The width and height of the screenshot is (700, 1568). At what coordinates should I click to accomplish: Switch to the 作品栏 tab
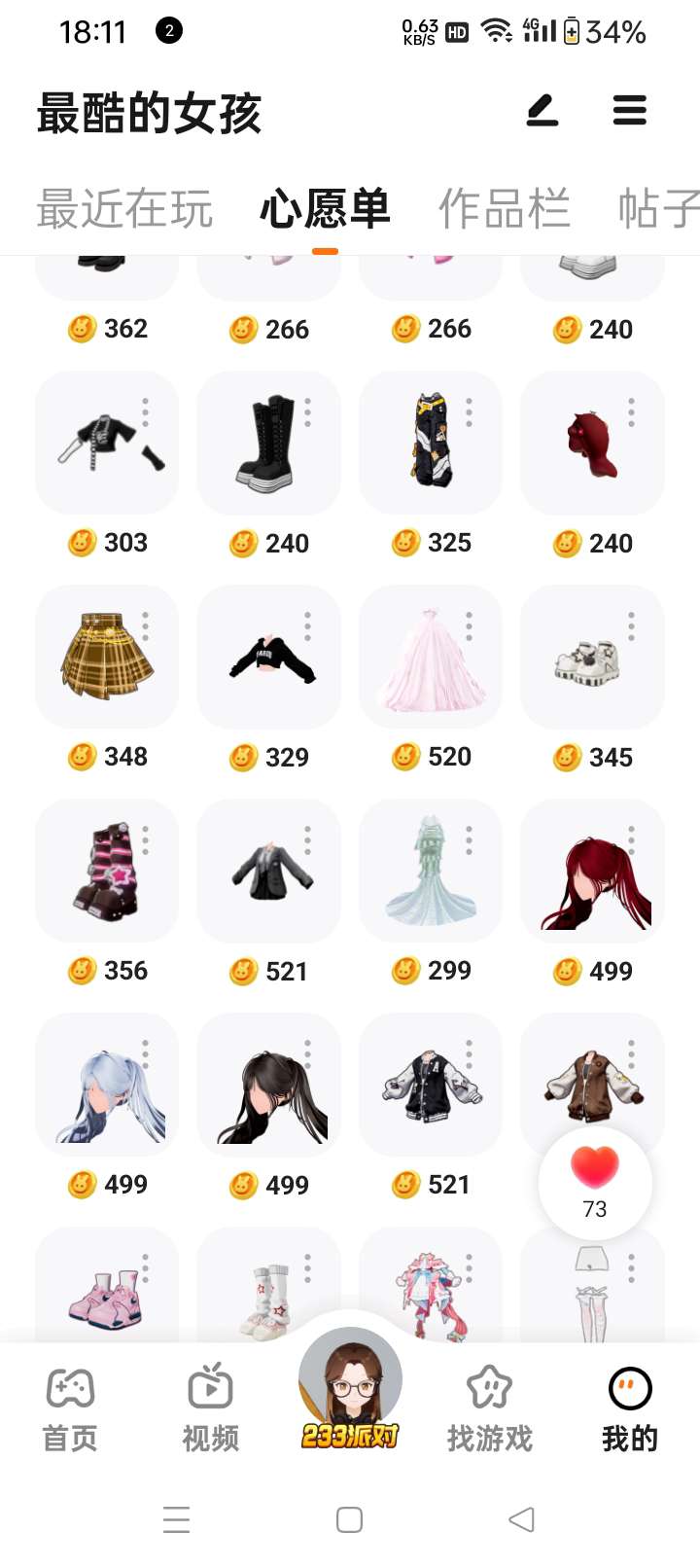click(505, 209)
